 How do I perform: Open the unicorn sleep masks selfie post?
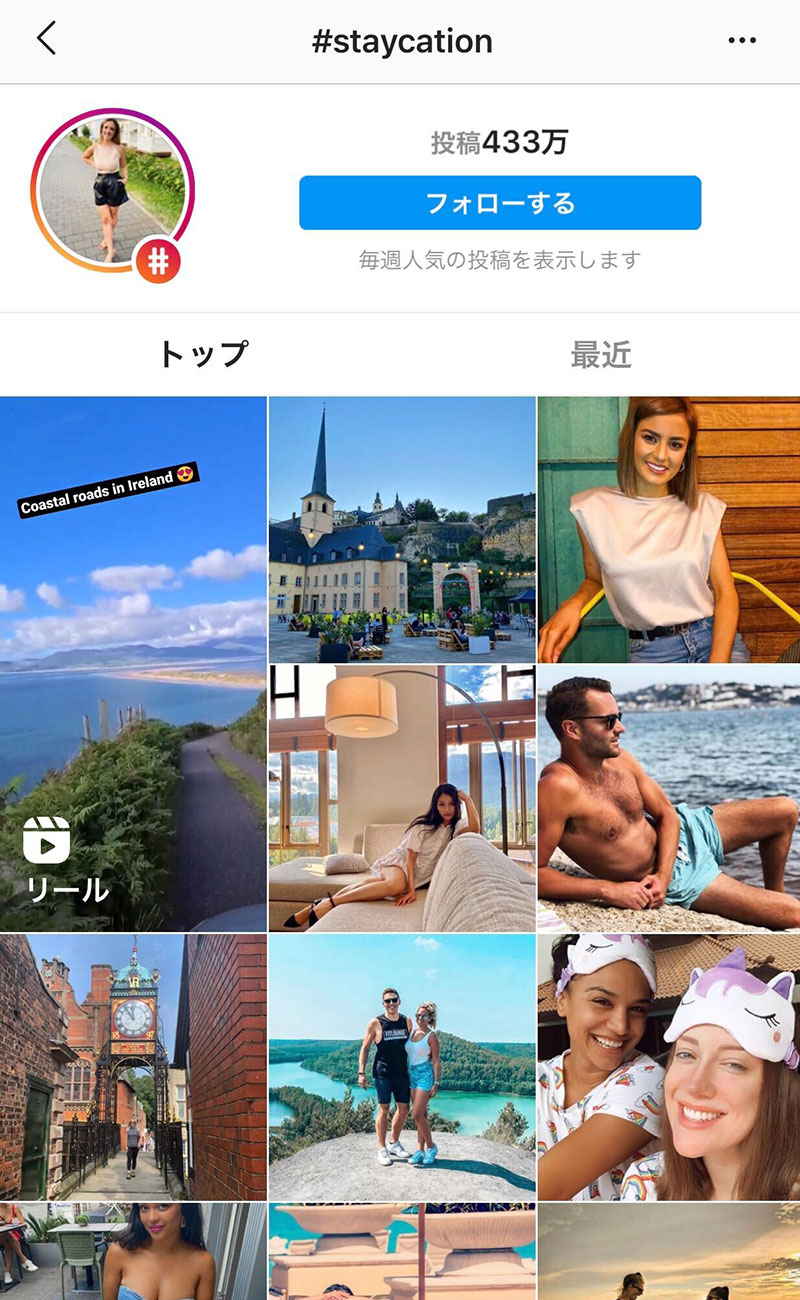pos(669,1066)
